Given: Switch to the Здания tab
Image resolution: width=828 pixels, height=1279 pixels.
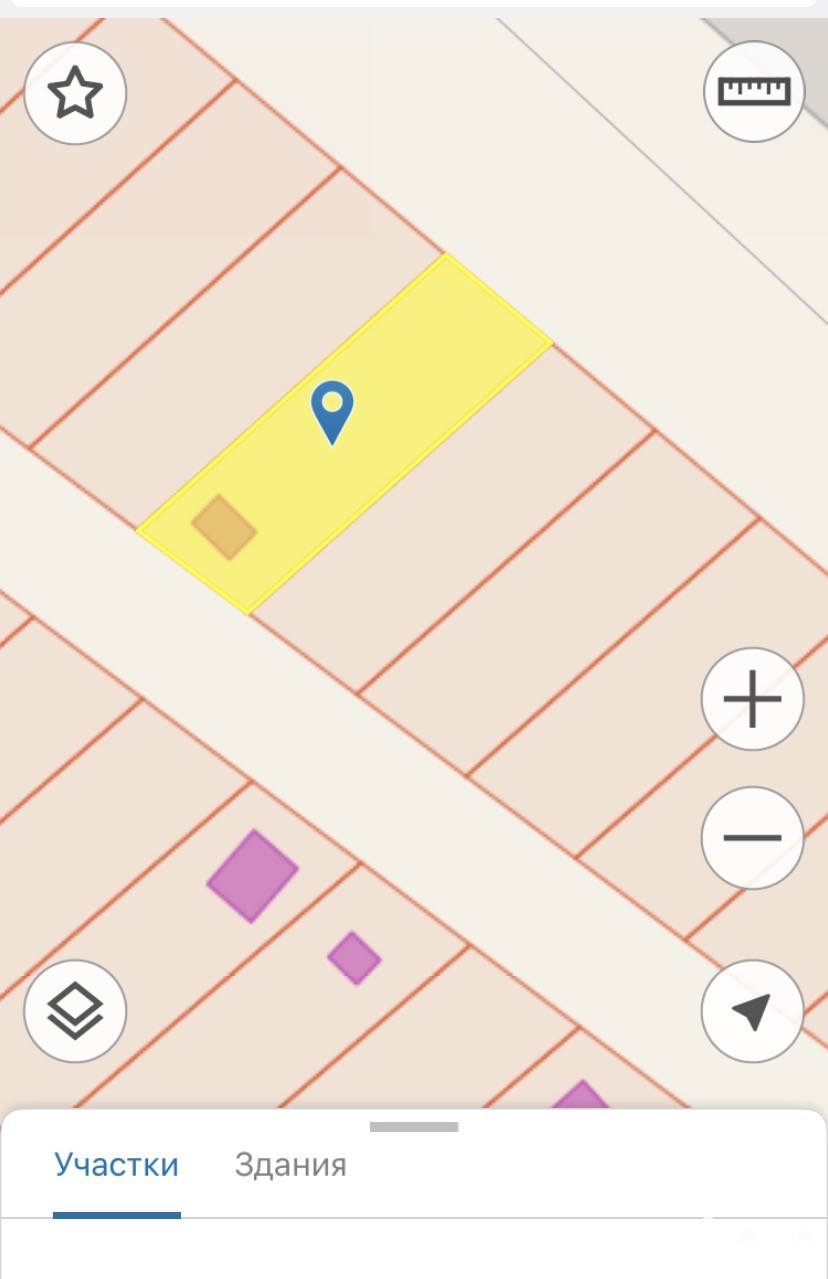Looking at the screenshot, I should (290, 1165).
